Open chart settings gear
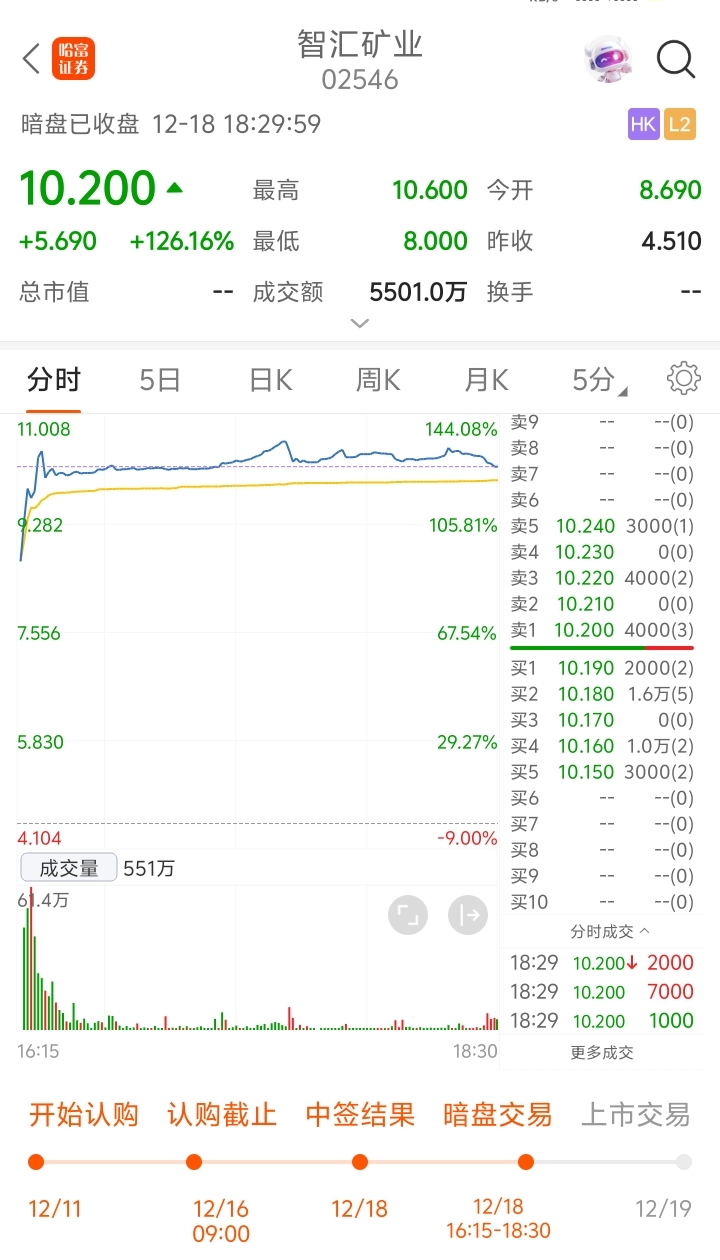The width and height of the screenshot is (720, 1260). click(x=684, y=379)
